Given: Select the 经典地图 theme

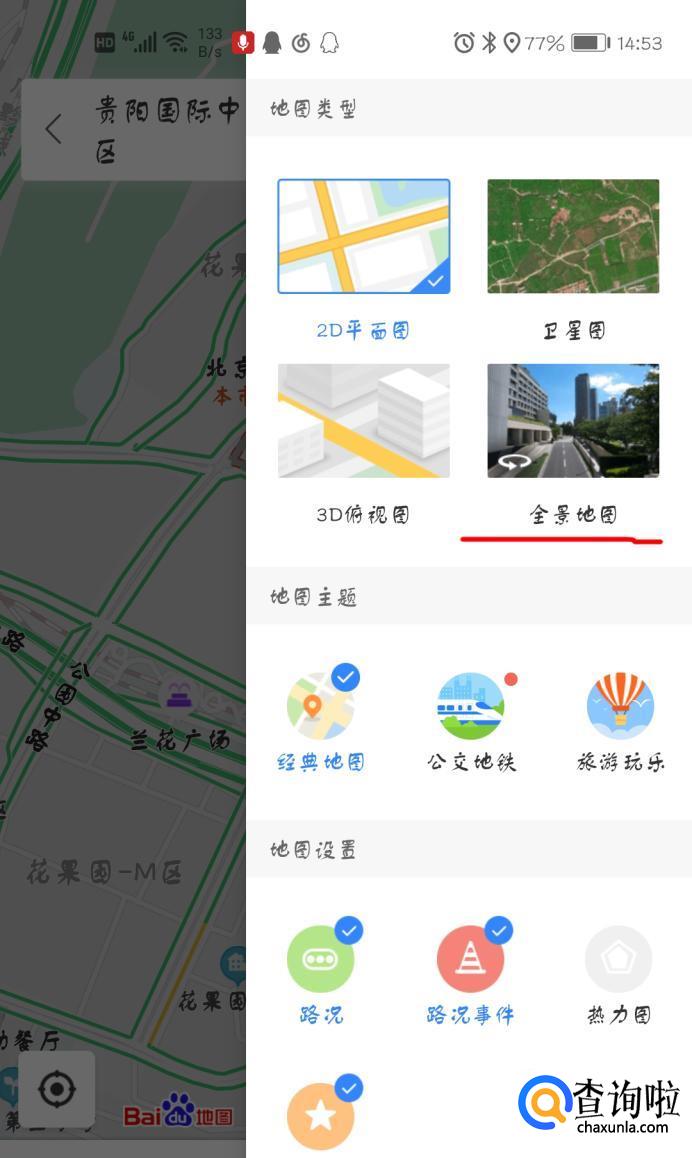Looking at the screenshot, I should point(320,708).
